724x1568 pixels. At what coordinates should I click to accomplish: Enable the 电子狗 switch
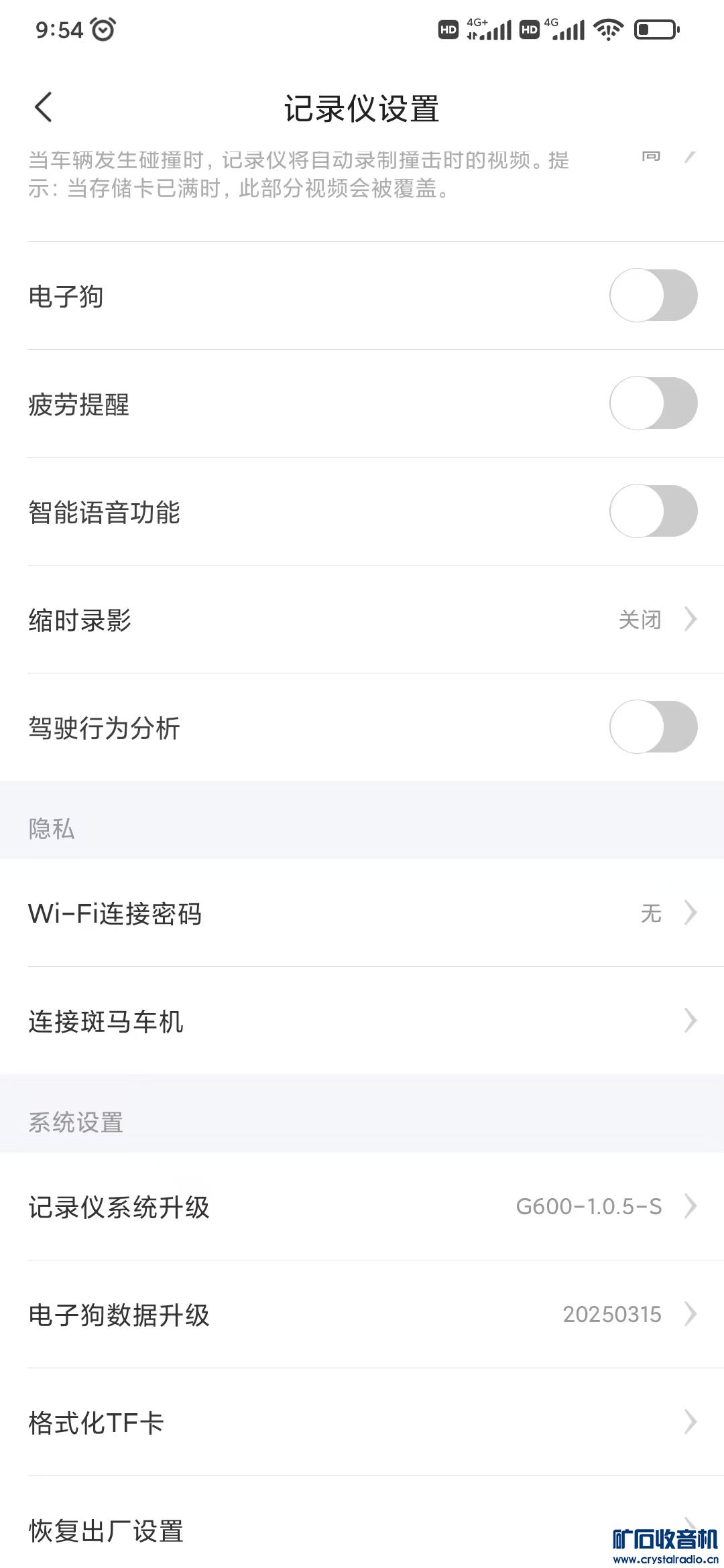(x=653, y=296)
